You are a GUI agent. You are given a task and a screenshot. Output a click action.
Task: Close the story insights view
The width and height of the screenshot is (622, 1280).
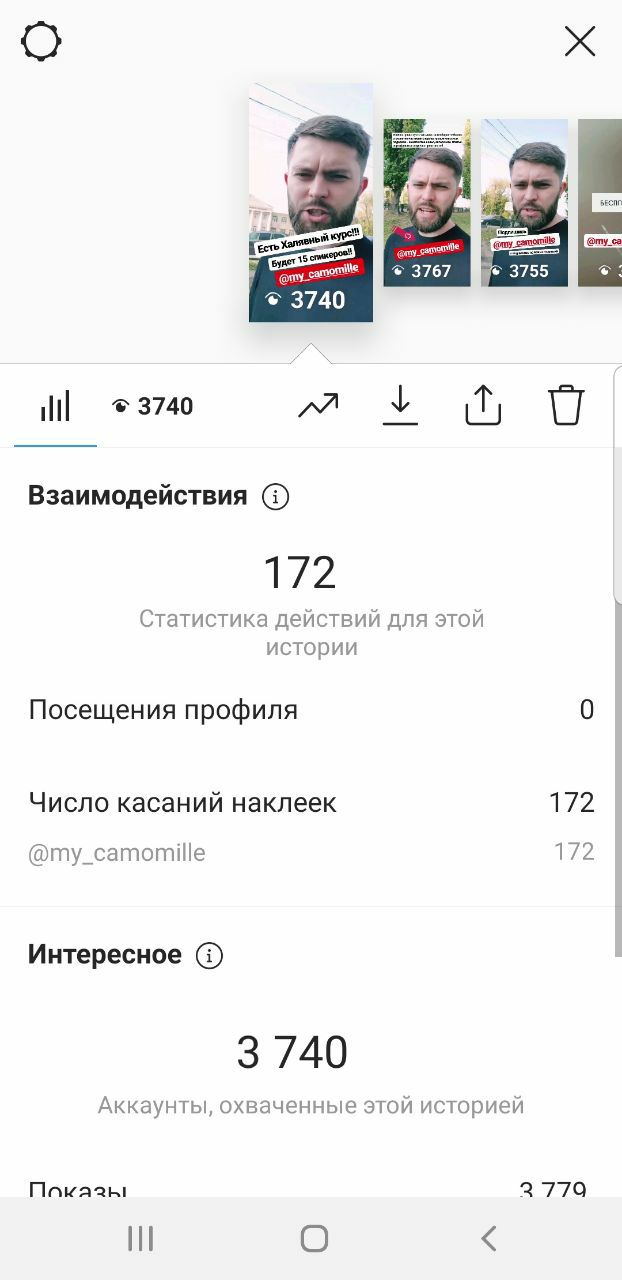click(x=580, y=42)
